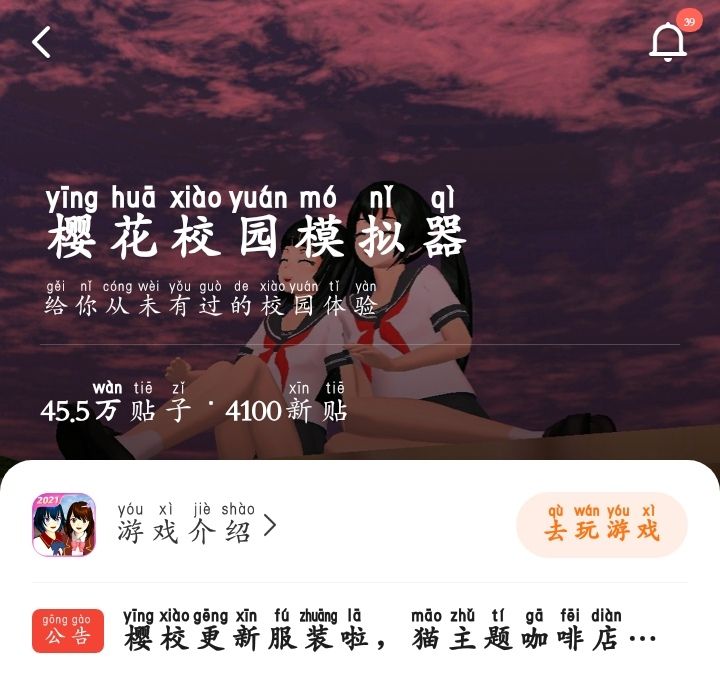Go back using the top-left arrow

(x=41, y=42)
